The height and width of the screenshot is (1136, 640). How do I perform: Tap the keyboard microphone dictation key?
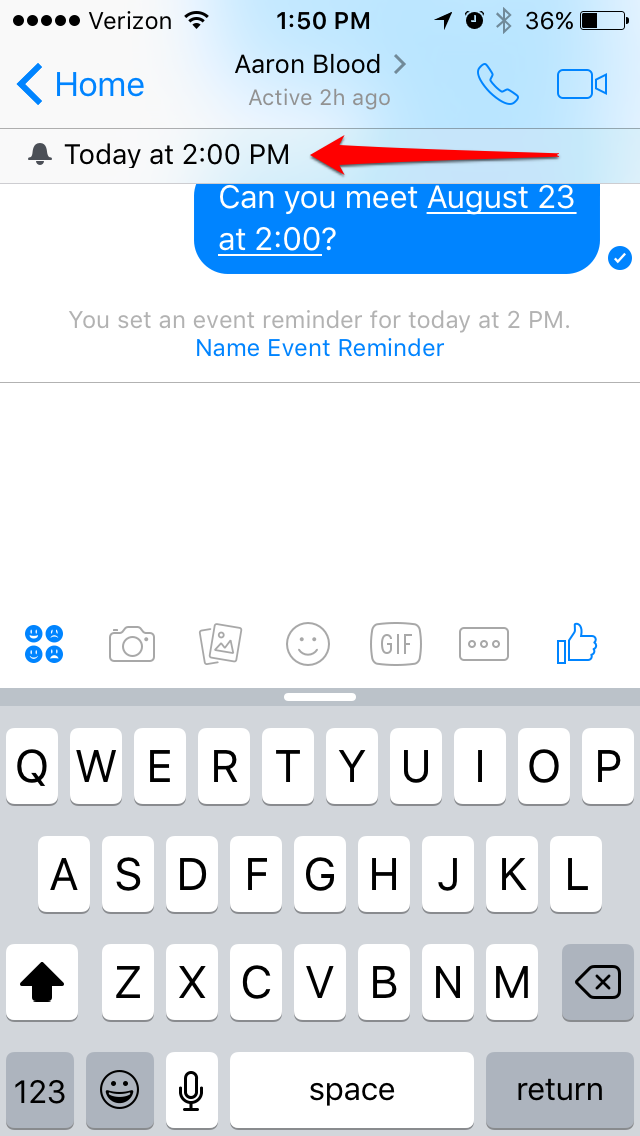coord(191,1090)
